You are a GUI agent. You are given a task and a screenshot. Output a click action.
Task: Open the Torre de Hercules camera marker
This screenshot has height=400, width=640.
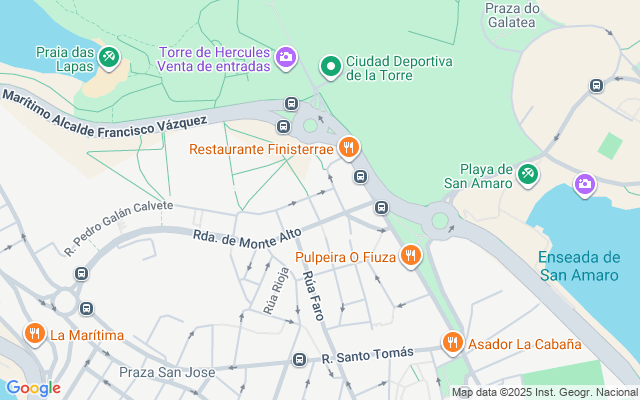[x=287, y=58]
